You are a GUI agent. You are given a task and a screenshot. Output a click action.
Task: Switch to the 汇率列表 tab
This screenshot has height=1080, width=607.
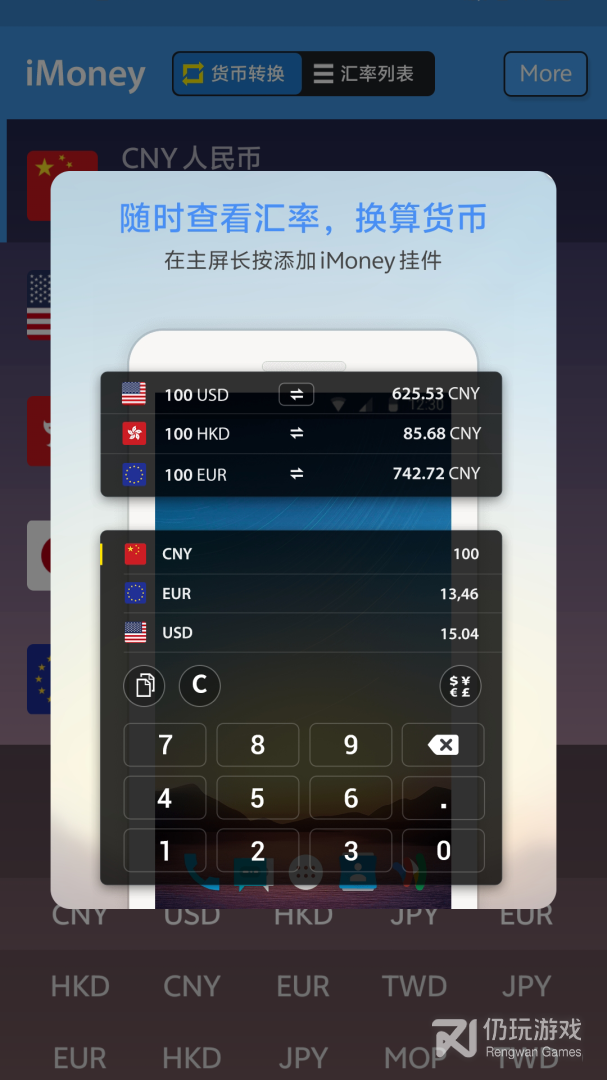click(366, 74)
